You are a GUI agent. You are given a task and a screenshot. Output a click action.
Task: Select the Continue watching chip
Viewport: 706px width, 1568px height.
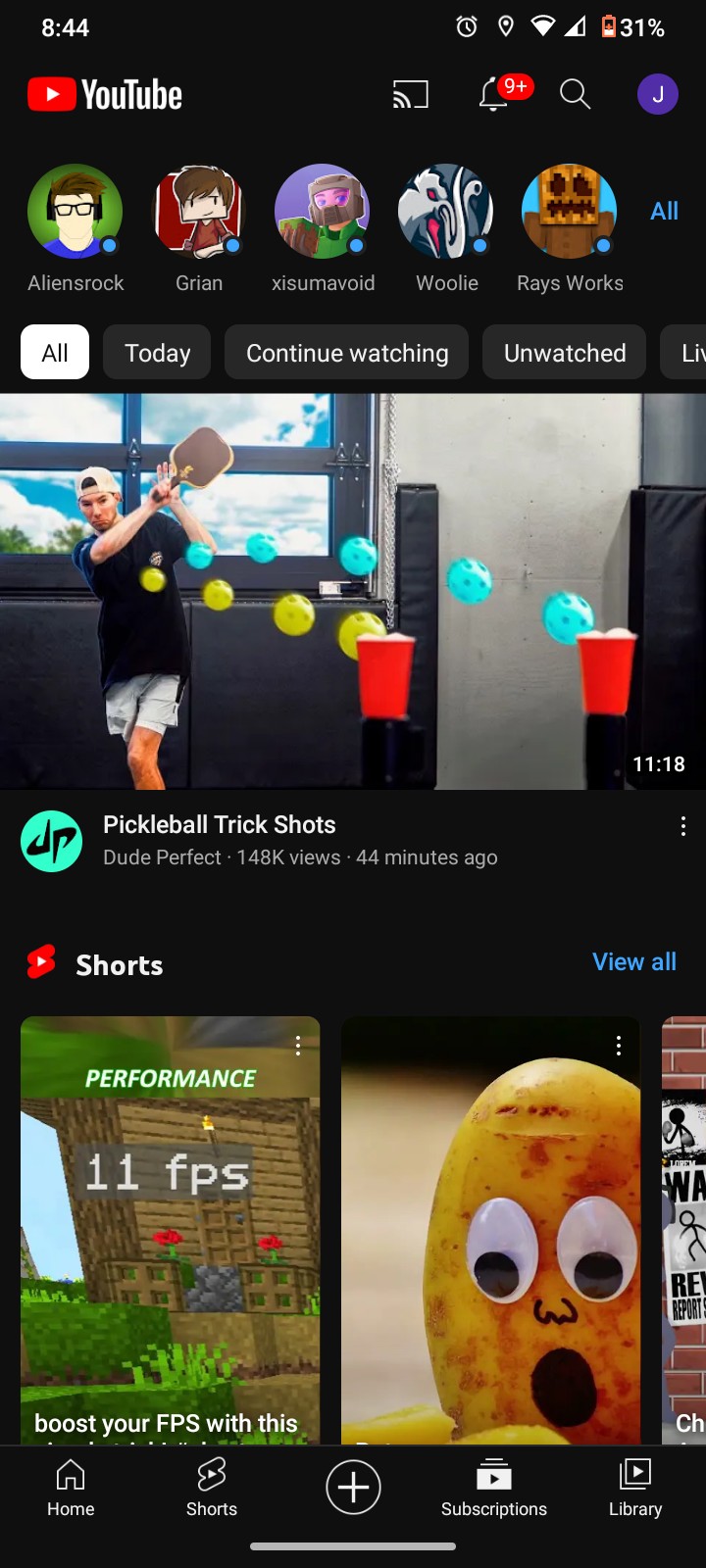pos(346,353)
